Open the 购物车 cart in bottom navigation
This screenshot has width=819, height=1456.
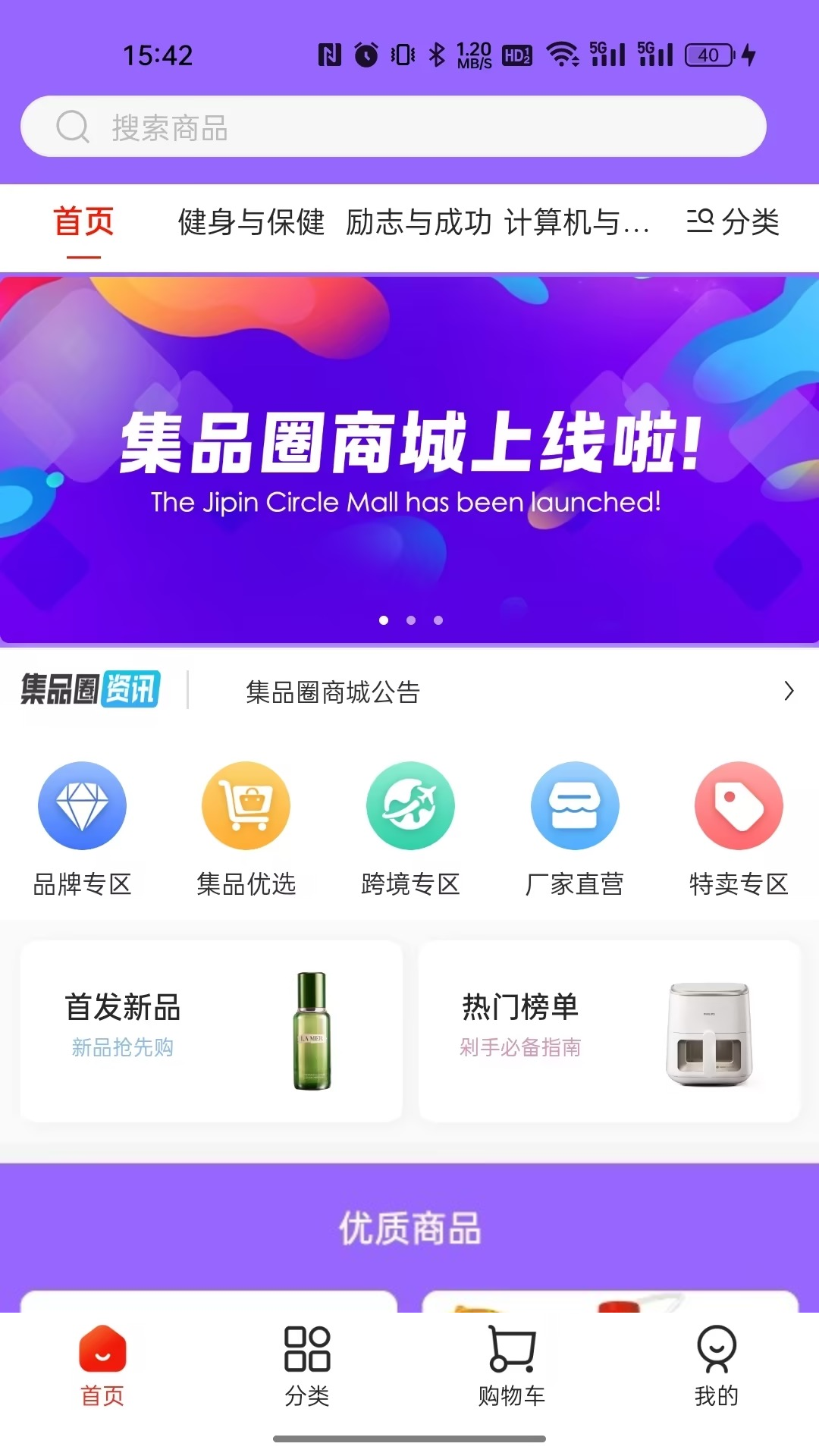coord(510,1361)
